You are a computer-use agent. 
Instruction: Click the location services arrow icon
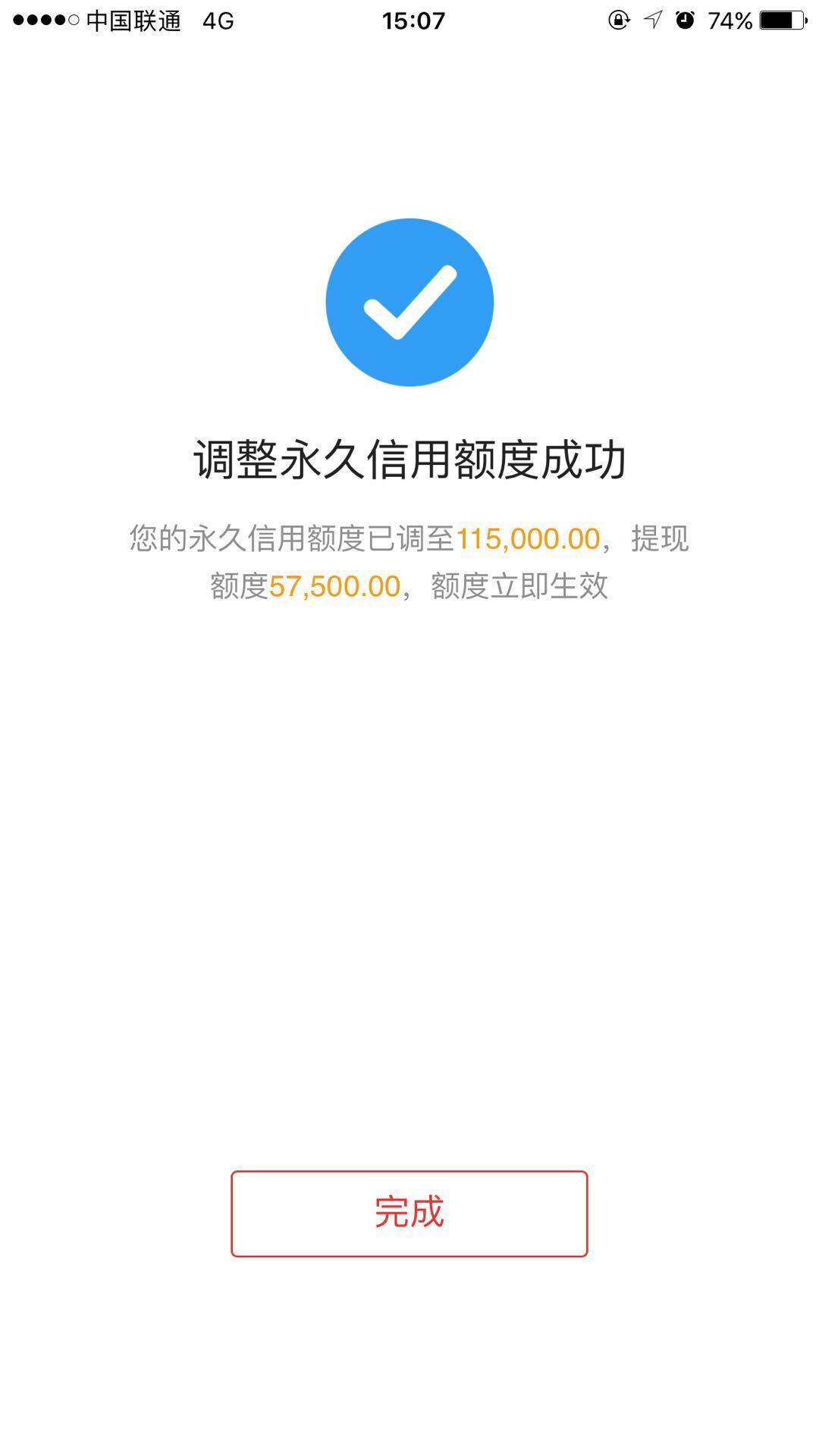[654, 19]
